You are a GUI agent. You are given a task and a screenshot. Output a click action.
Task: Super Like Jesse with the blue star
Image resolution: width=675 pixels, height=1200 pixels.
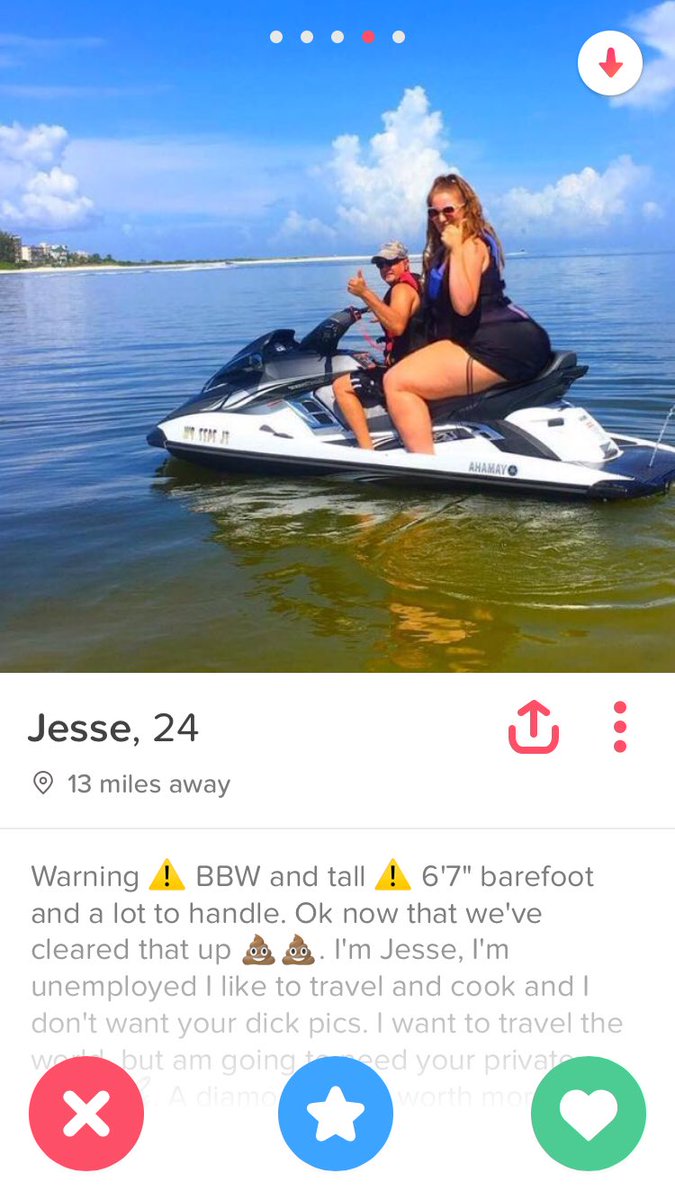[x=335, y=1113]
